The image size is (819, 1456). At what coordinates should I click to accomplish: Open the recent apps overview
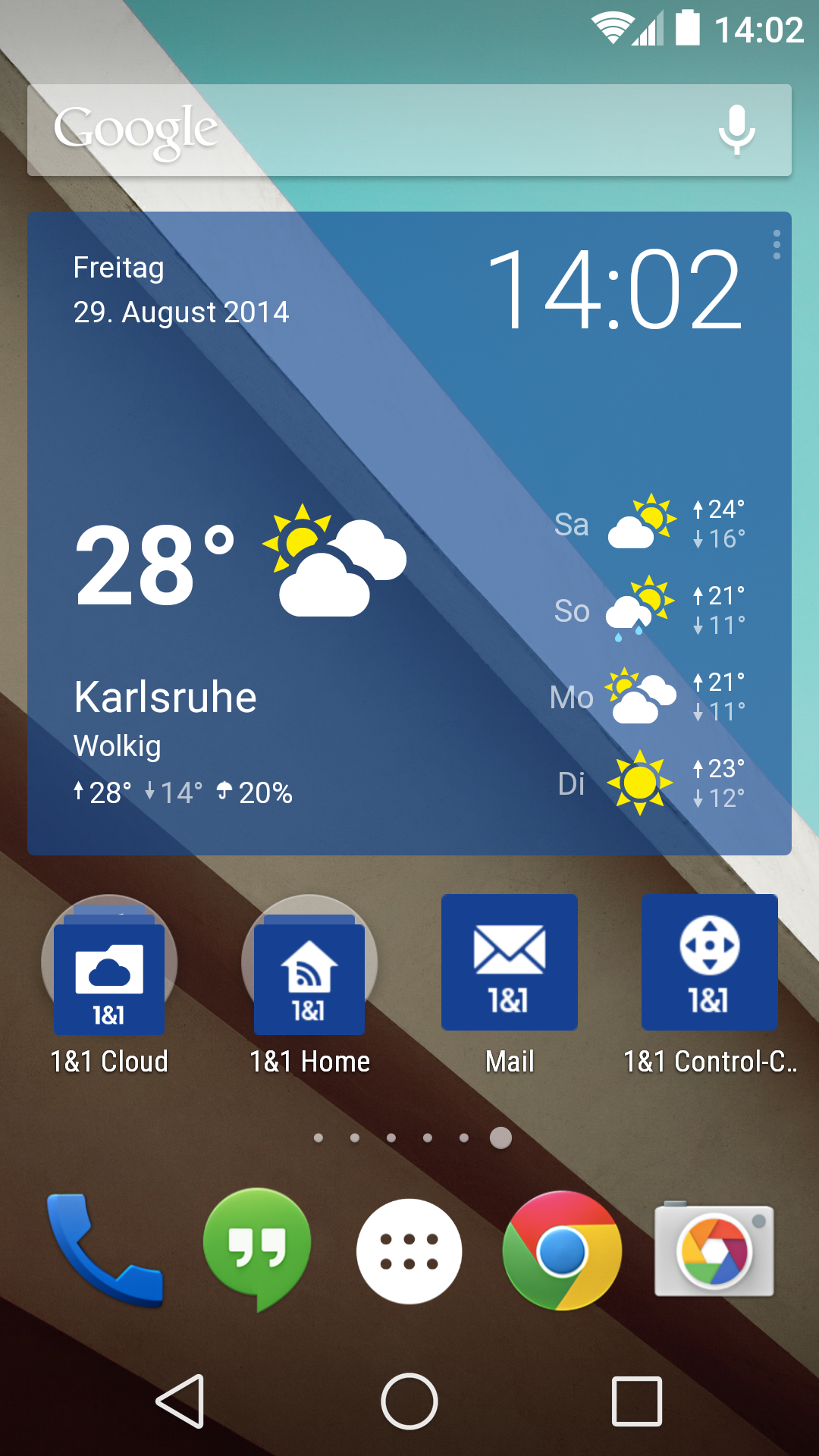point(637,1401)
